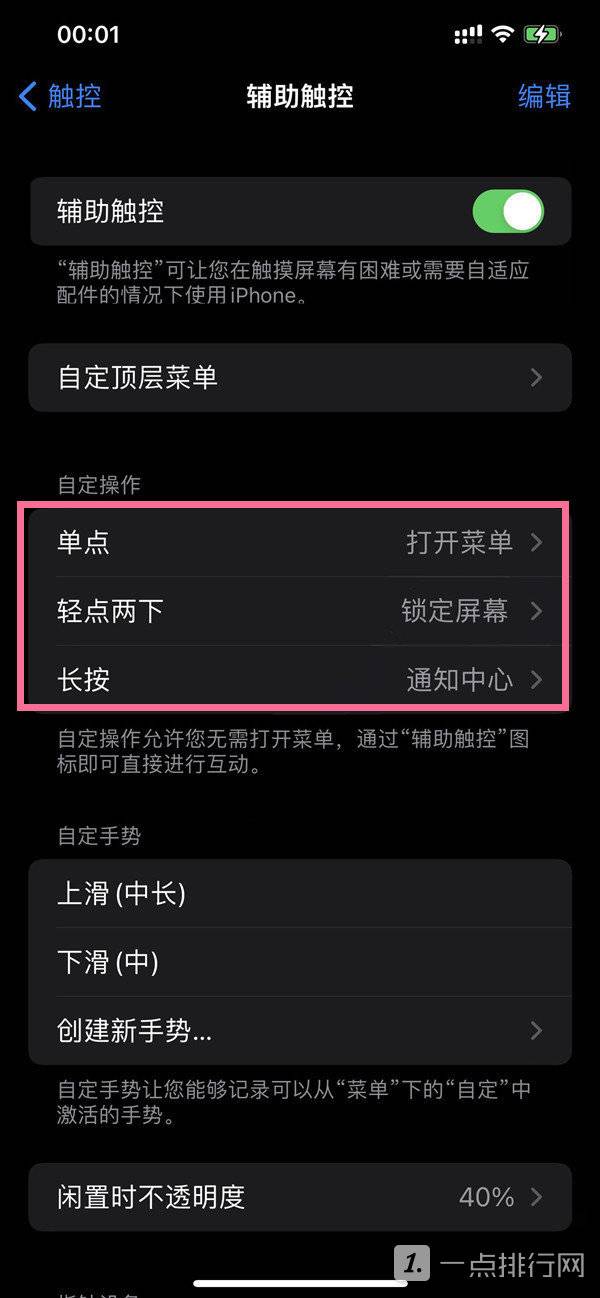Screen dimensions: 600x1298
Task: Open 闲置时不透明度 setting
Action: 300,1197
